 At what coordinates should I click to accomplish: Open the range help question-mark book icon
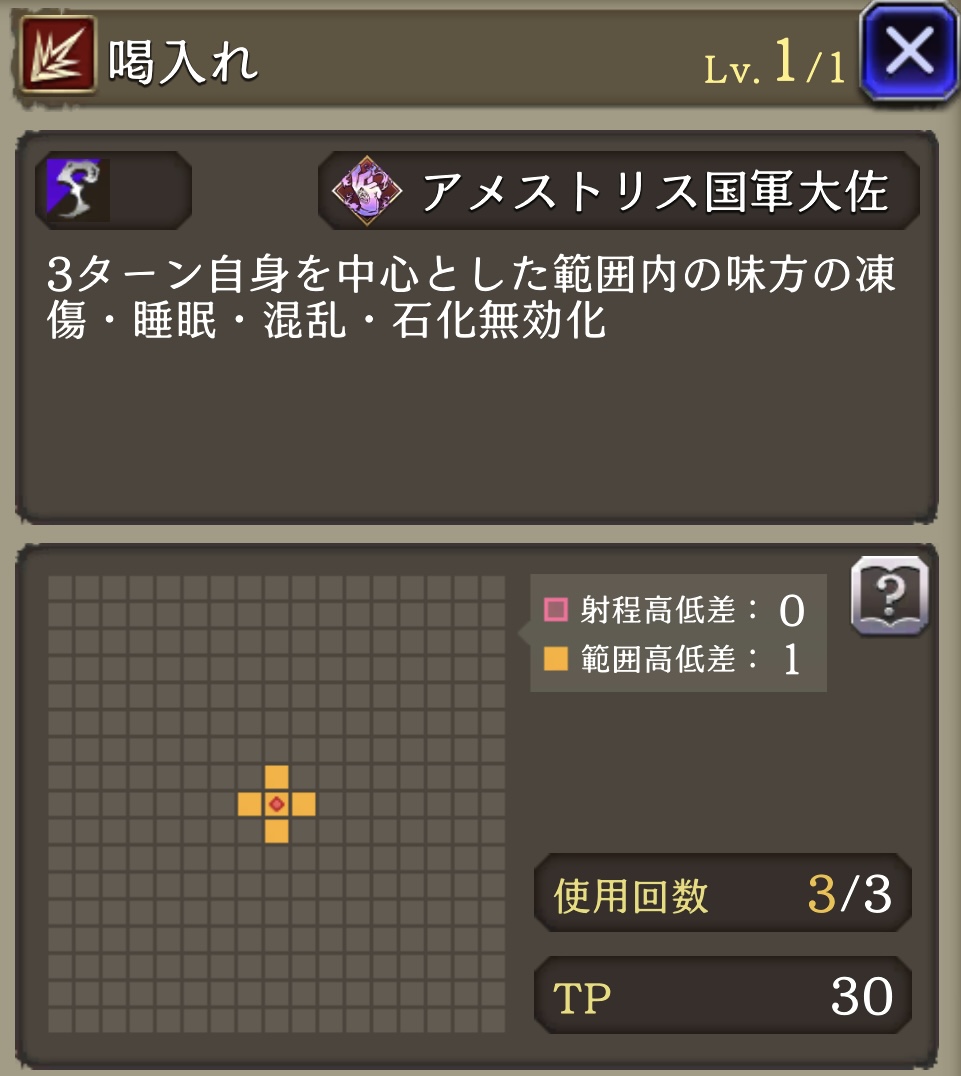click(x=890, y=596)
